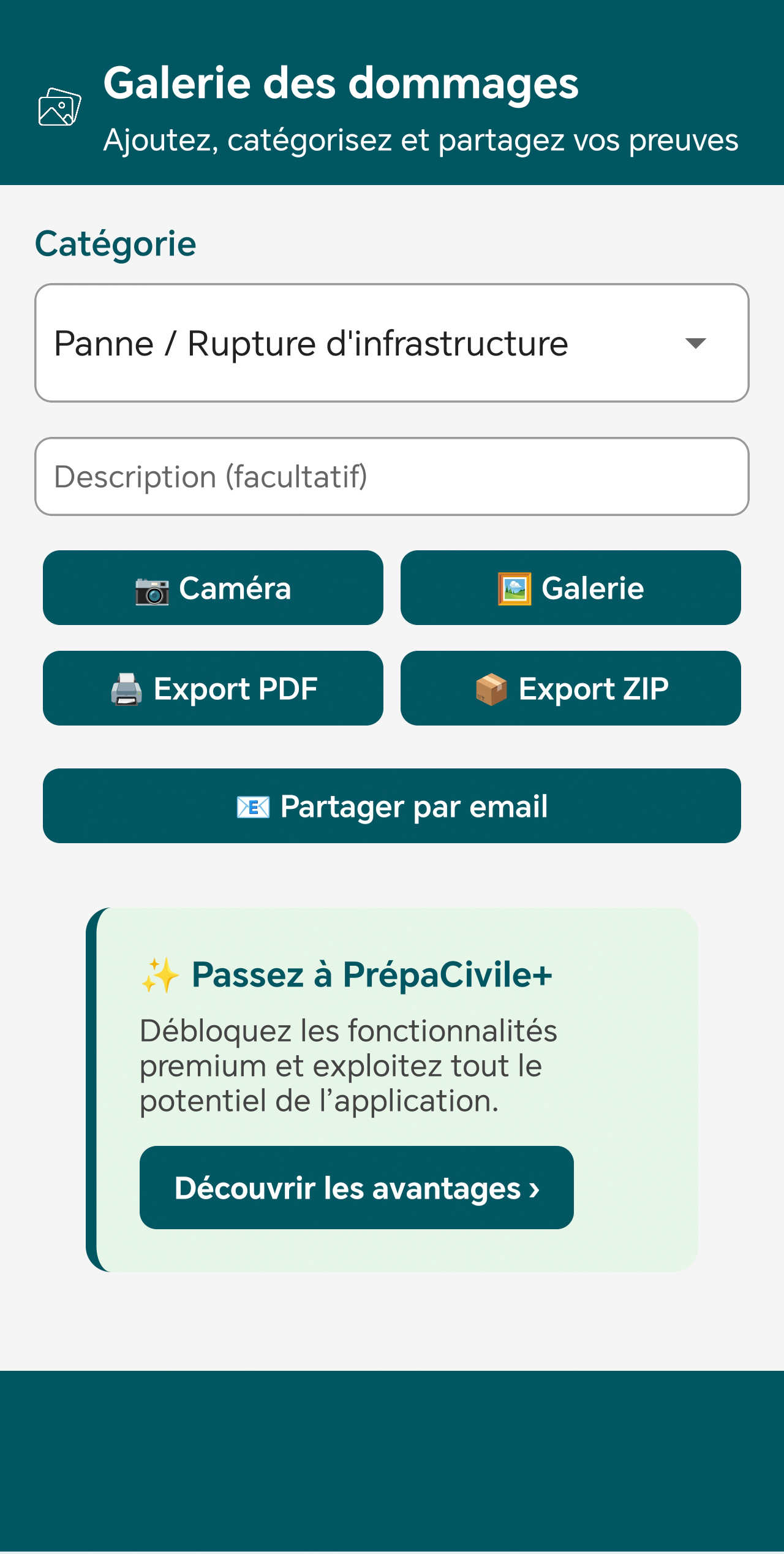Tap Partager par email

[392, 806]
